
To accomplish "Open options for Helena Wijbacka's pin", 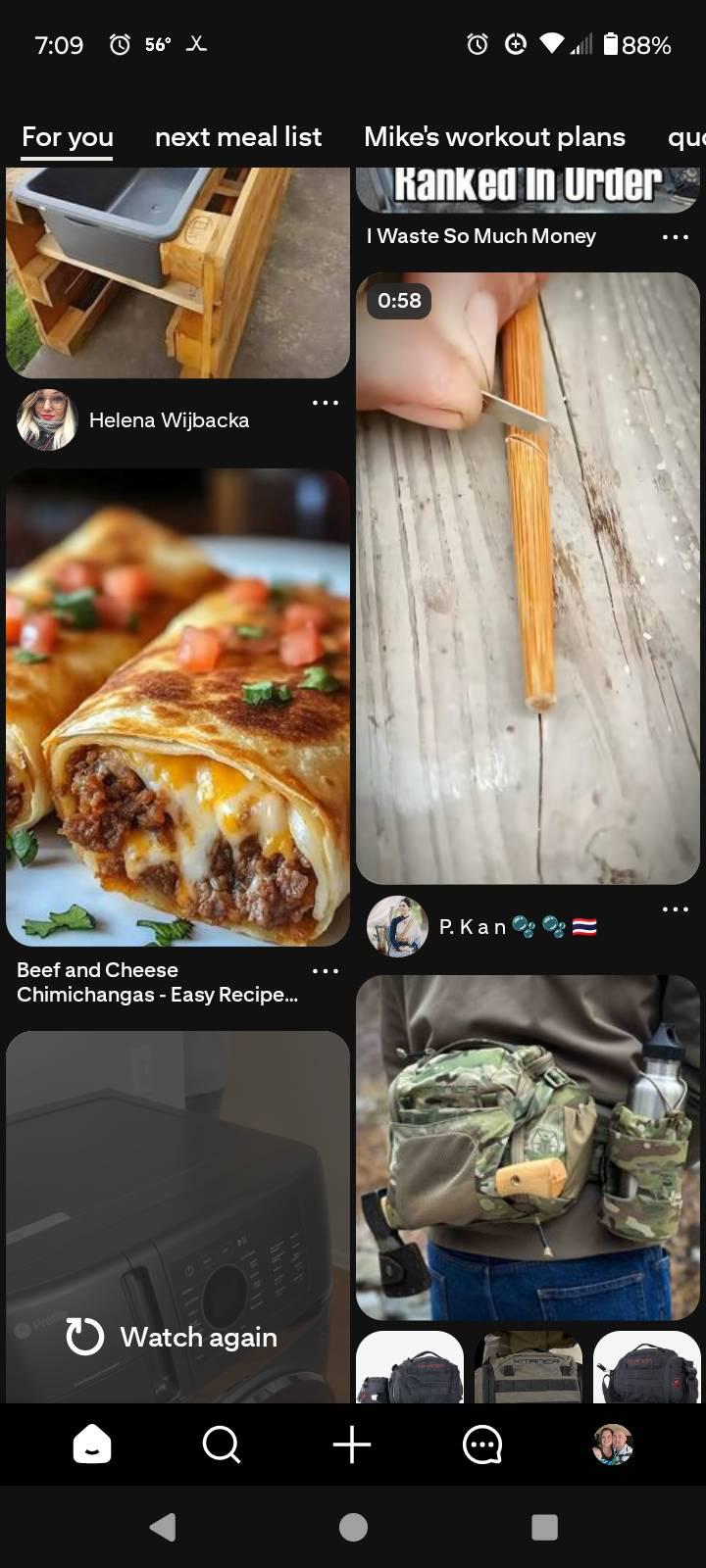I will pyautogui.click(x=325, y=403).
